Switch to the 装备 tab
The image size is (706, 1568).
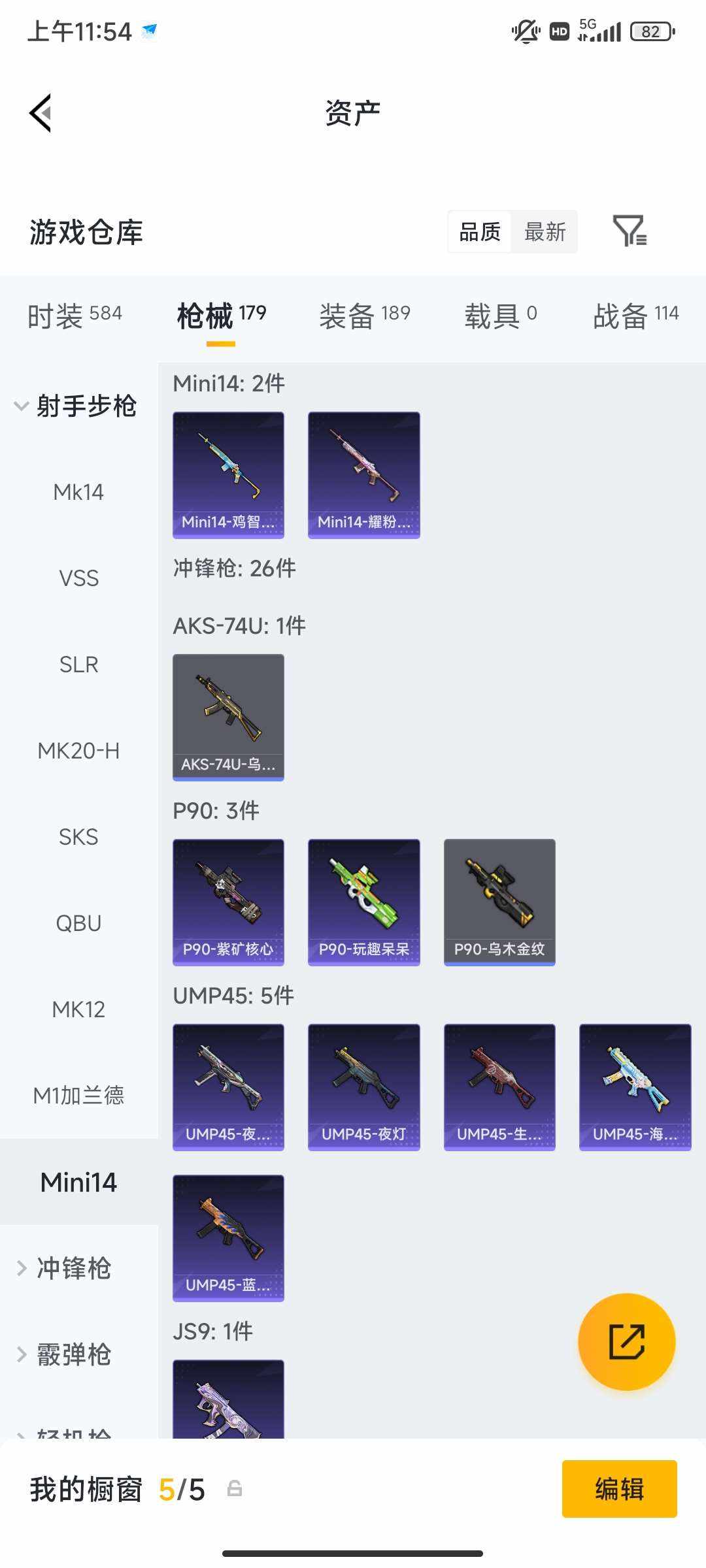pos(364,316)
